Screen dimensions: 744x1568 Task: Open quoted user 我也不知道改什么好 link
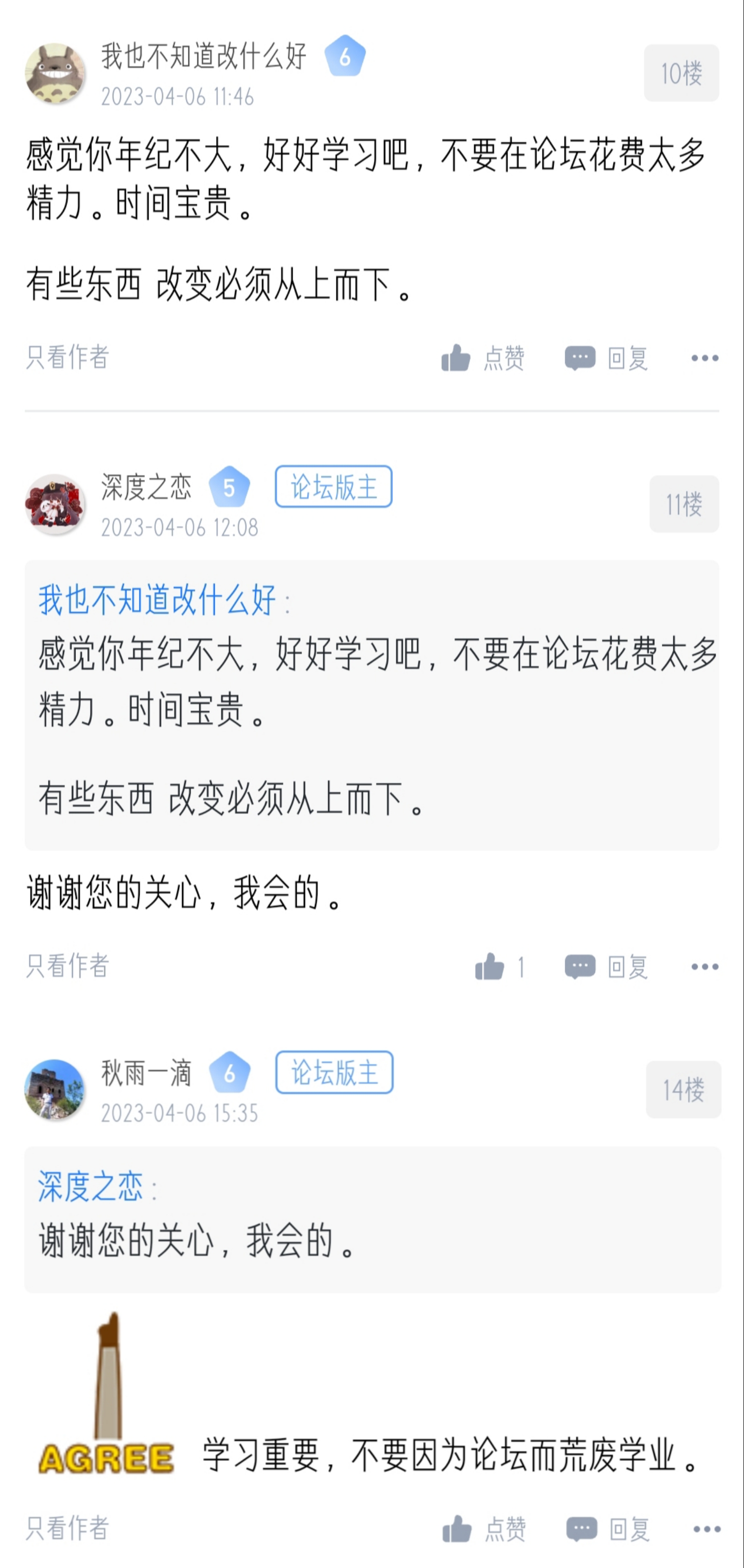point(157,600)
